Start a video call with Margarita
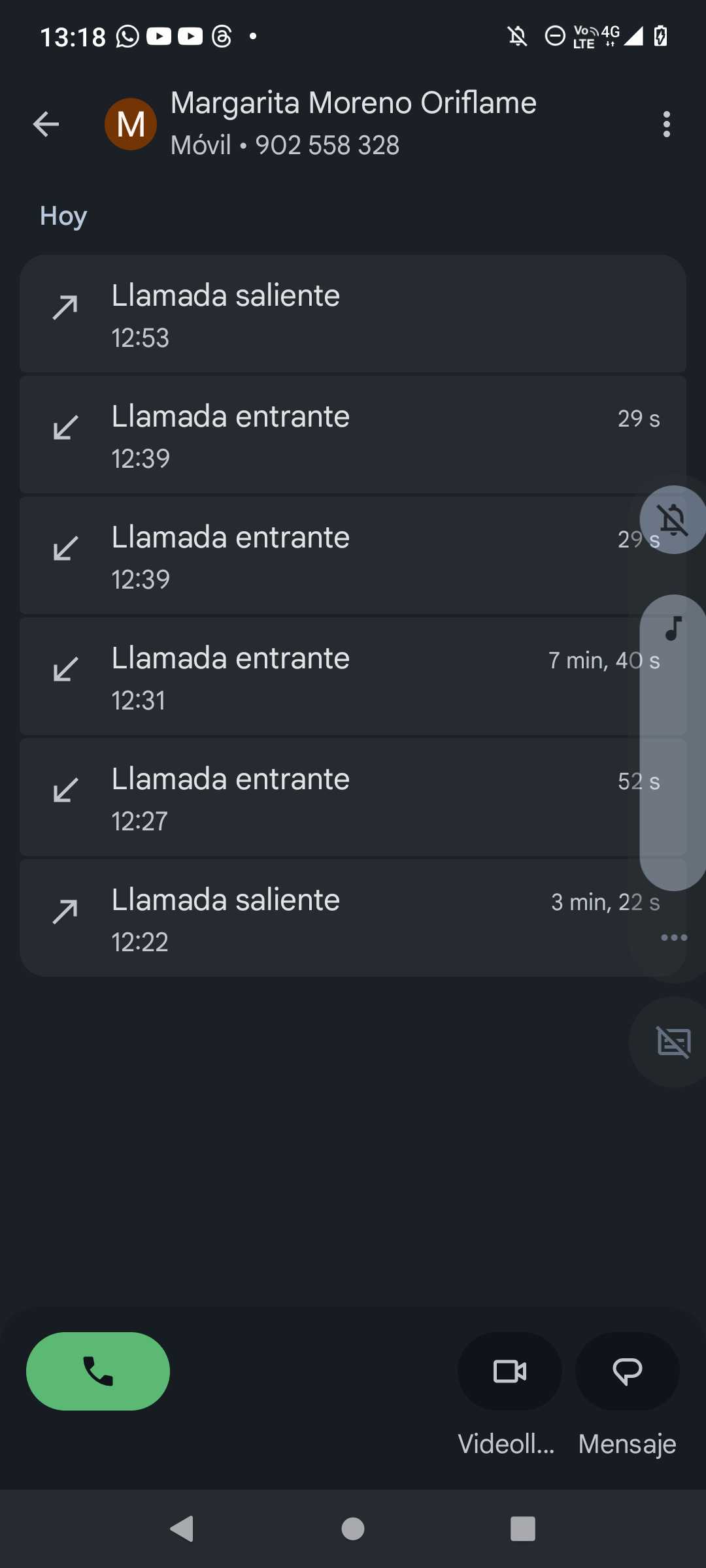Image resolution: width=706 pixels, height=1568 pixels. point(509,1371)
